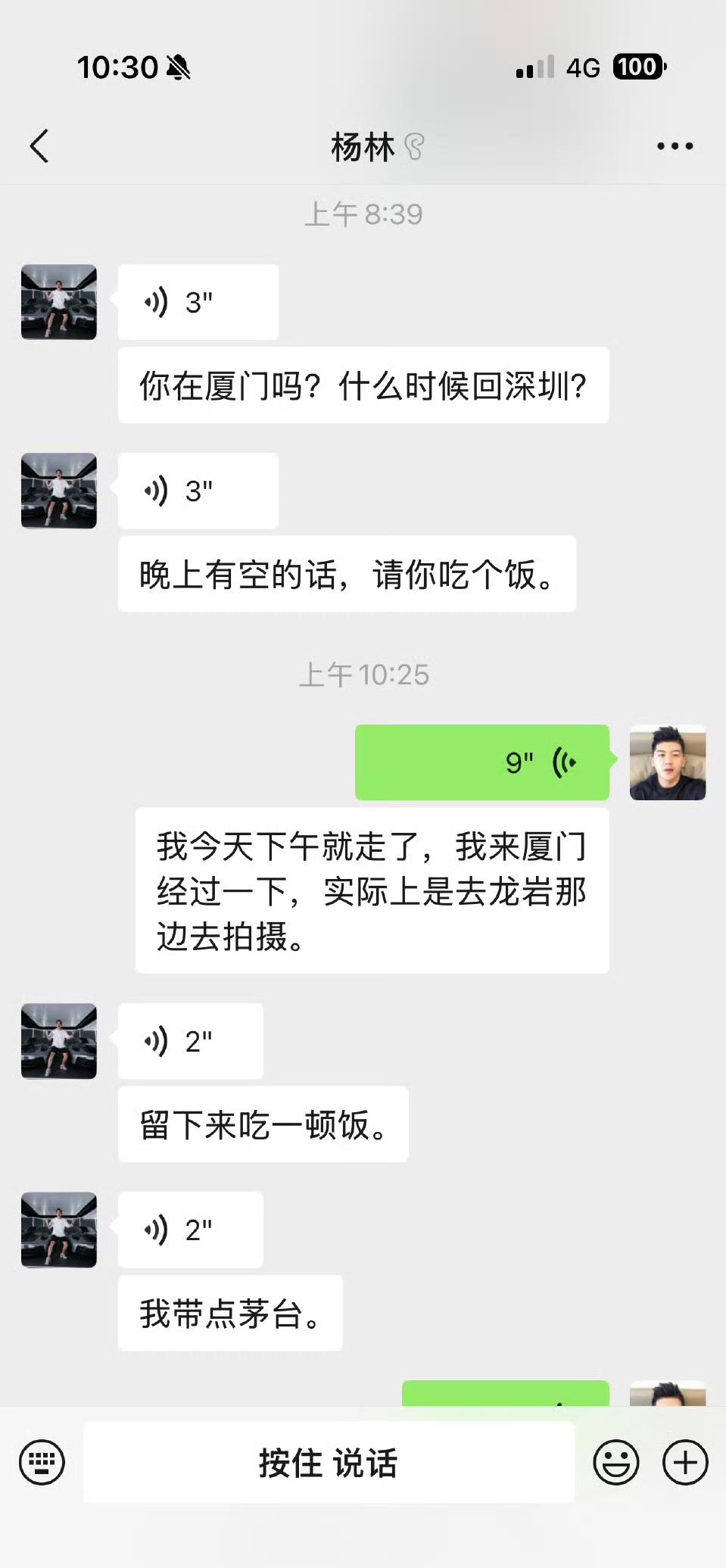The height and width of the screenshot is (1568, 726).
Task: Tap the 4G indicator in the status bar
Action: [x=584, y=68]
